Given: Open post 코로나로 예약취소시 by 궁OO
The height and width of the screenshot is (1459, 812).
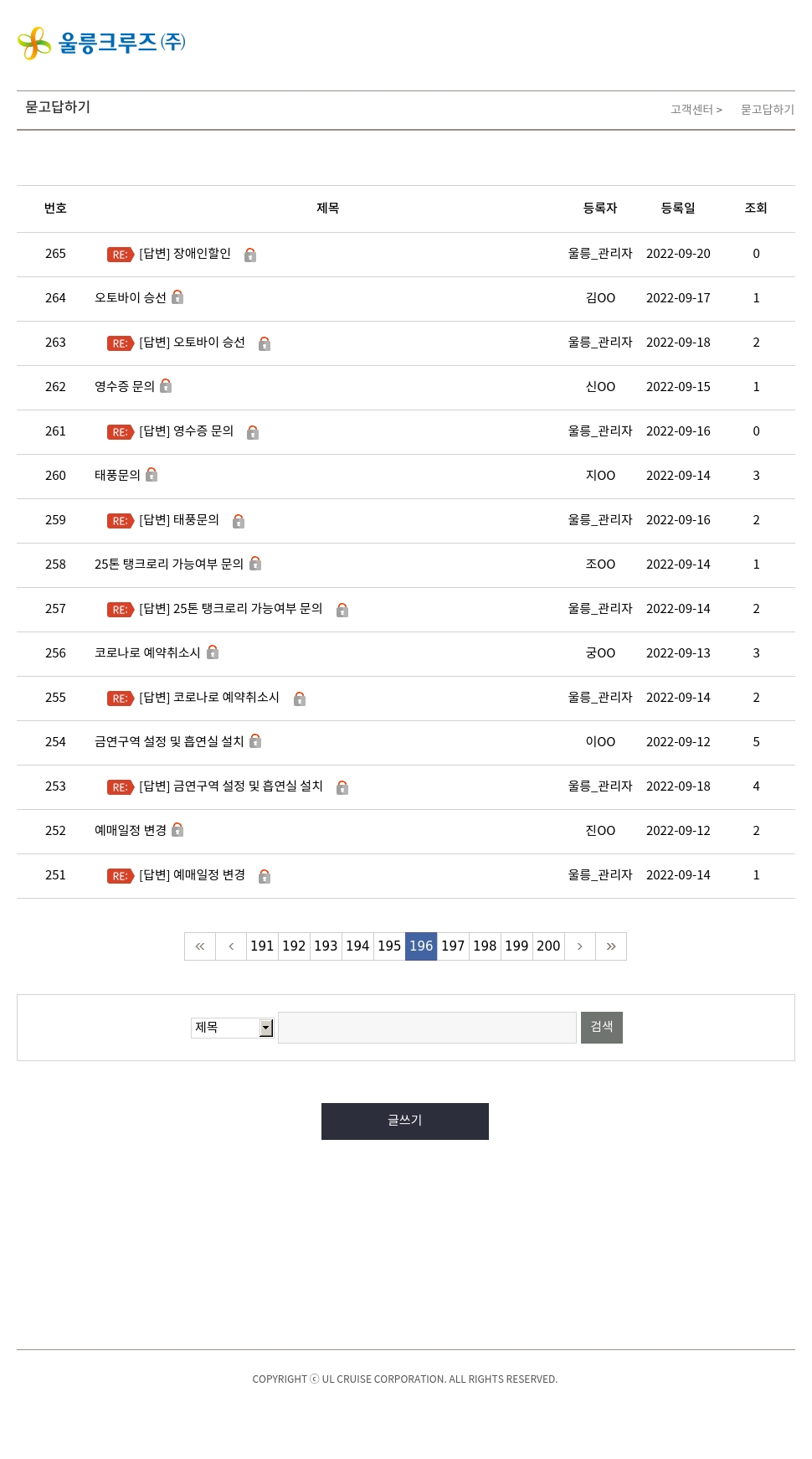Looking at the screenshot, I should [147, 653].
